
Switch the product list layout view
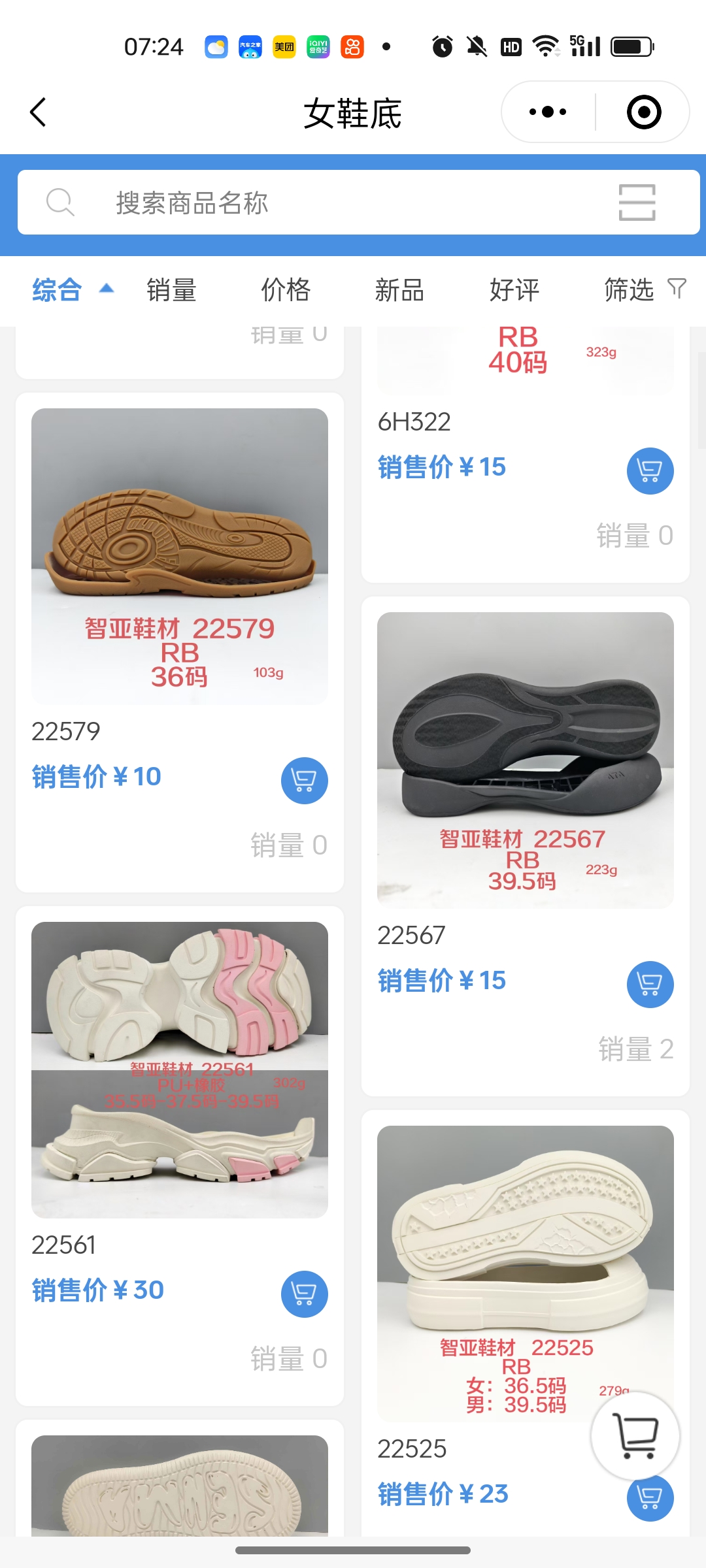[x=637, y=203]
